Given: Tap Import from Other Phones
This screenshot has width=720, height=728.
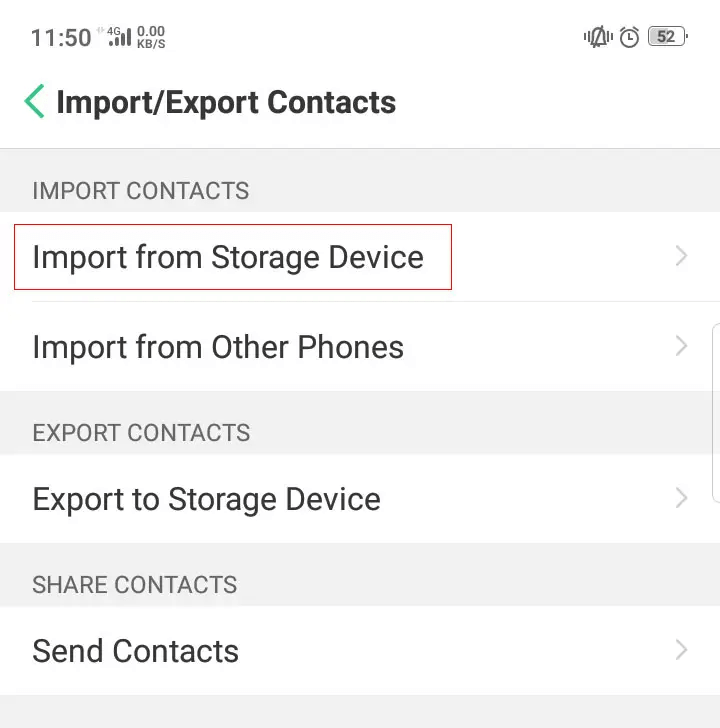Looking at the screenshot, I should click(x=218, y=347).
